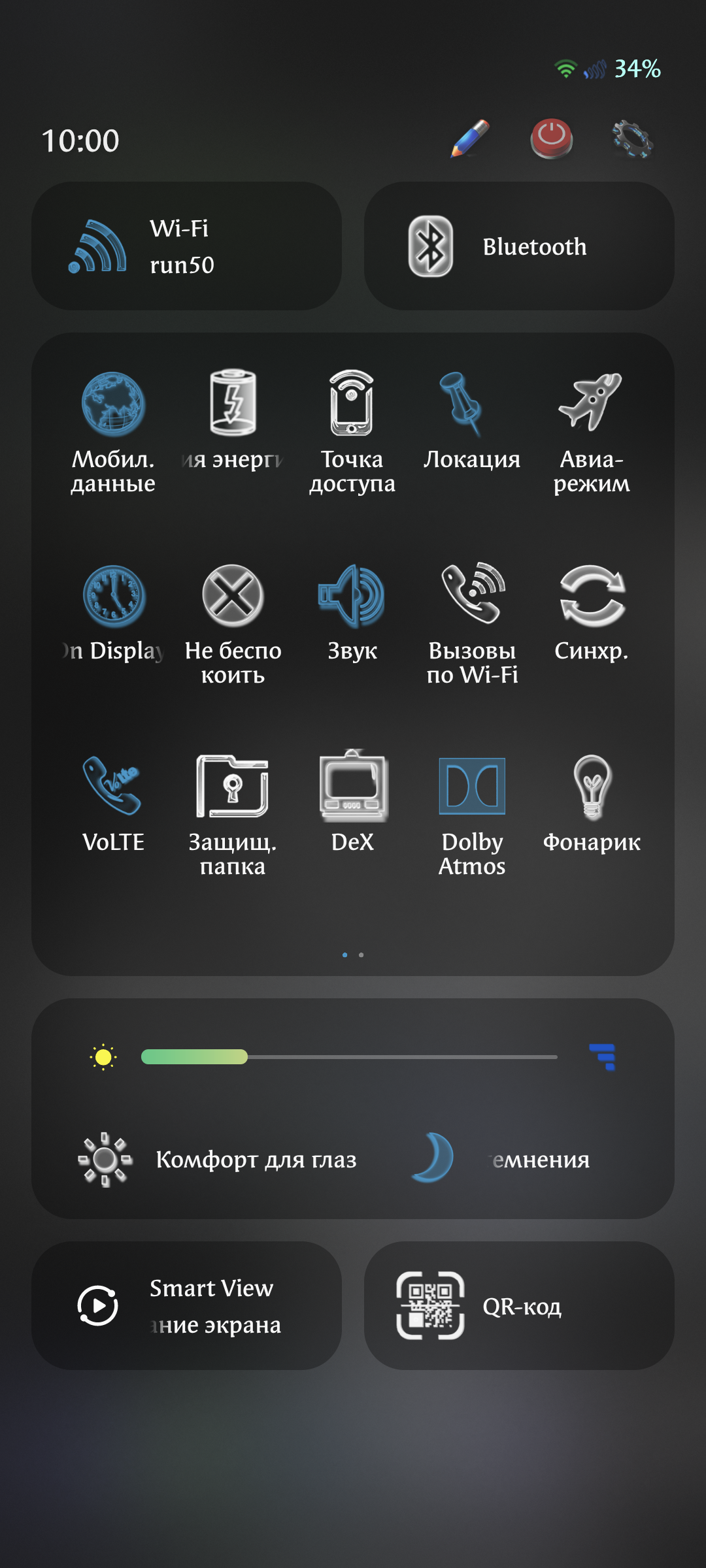Toggle the Звук sound mode
Screen dimensions: 706x1568
(x=352, y=613)
